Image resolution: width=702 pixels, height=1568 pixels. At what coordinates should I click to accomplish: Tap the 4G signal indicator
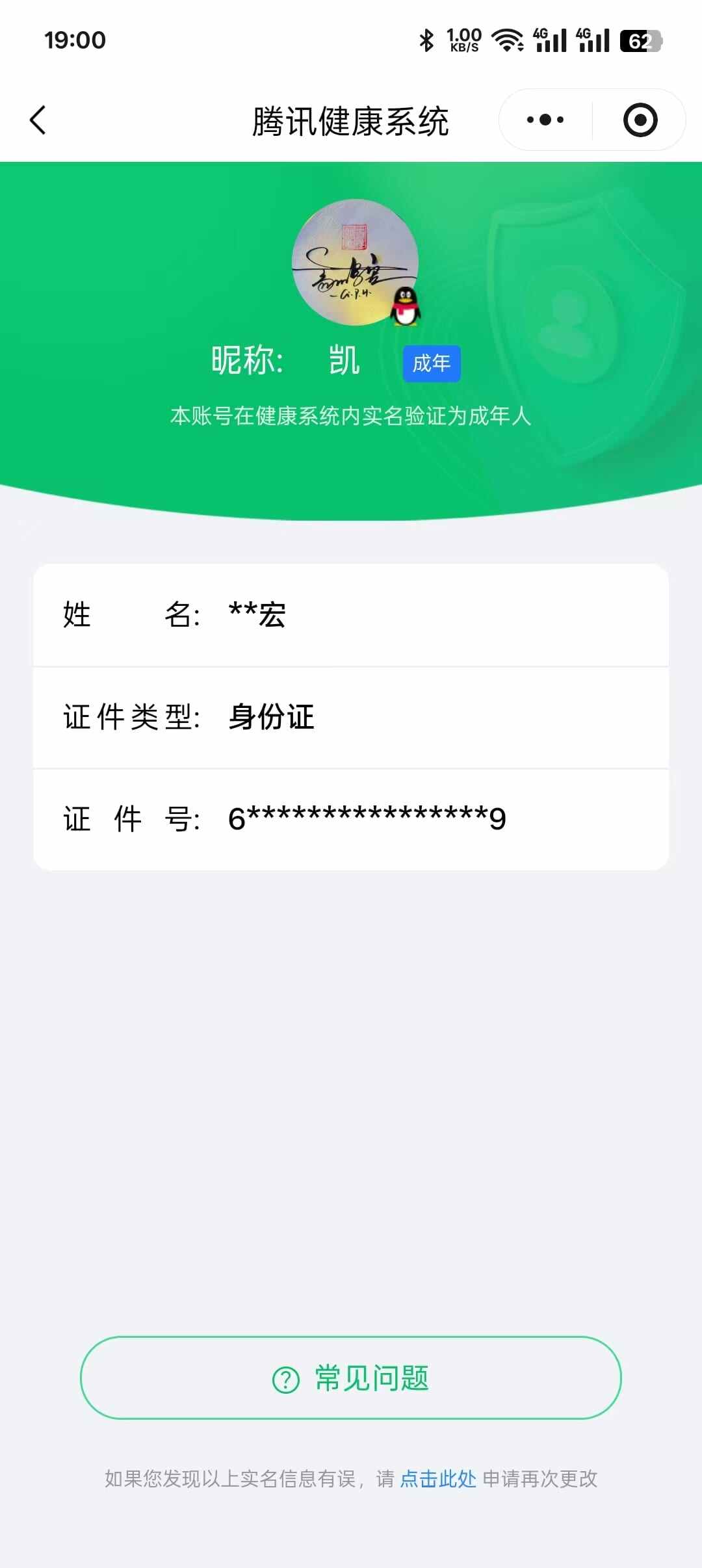549,40
